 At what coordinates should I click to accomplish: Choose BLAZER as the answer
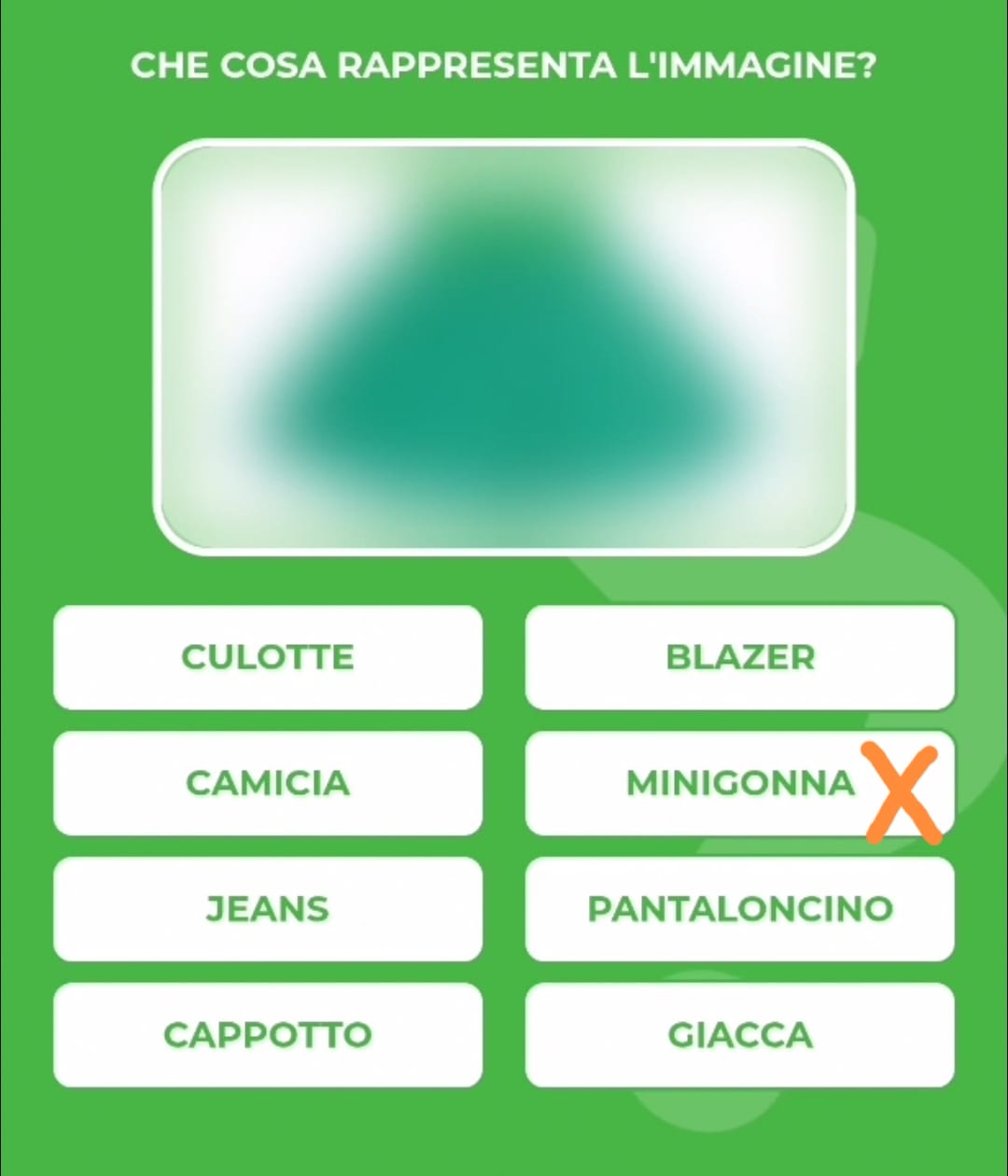pyautogui.click(x=740, y=657)
